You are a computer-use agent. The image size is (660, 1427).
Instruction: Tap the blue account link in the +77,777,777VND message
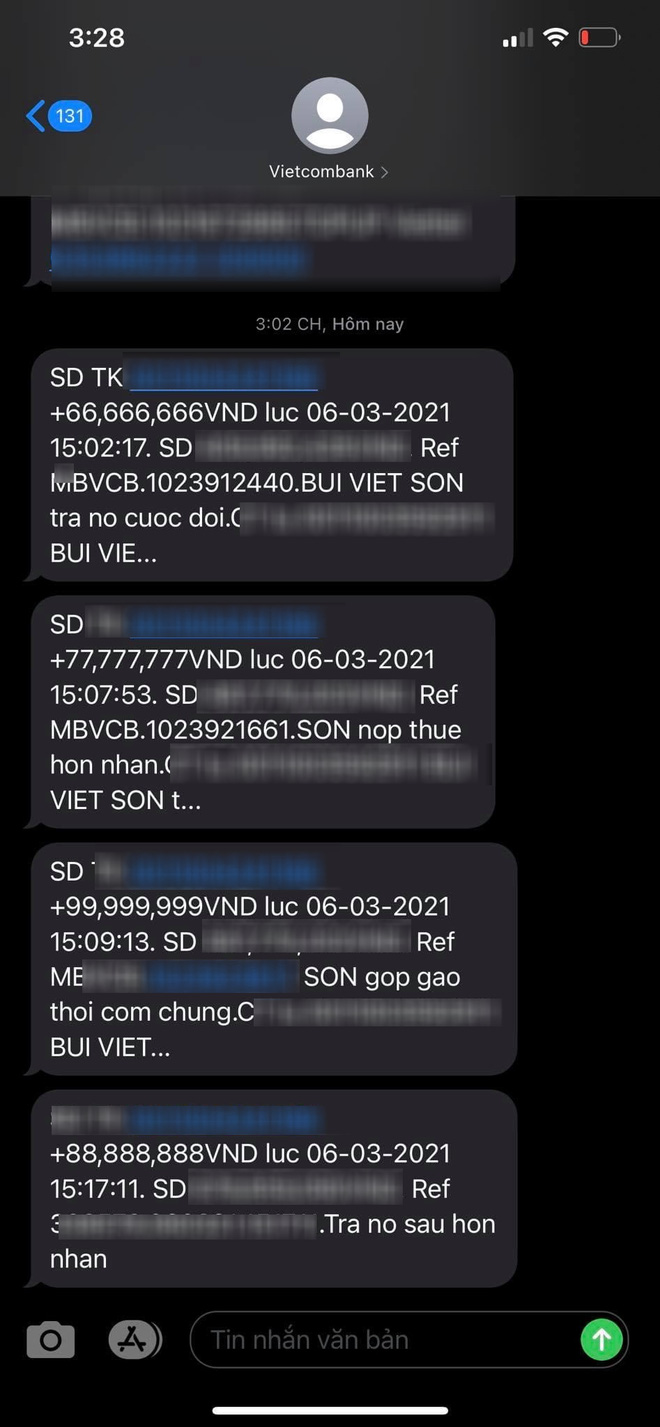point(224,625)
